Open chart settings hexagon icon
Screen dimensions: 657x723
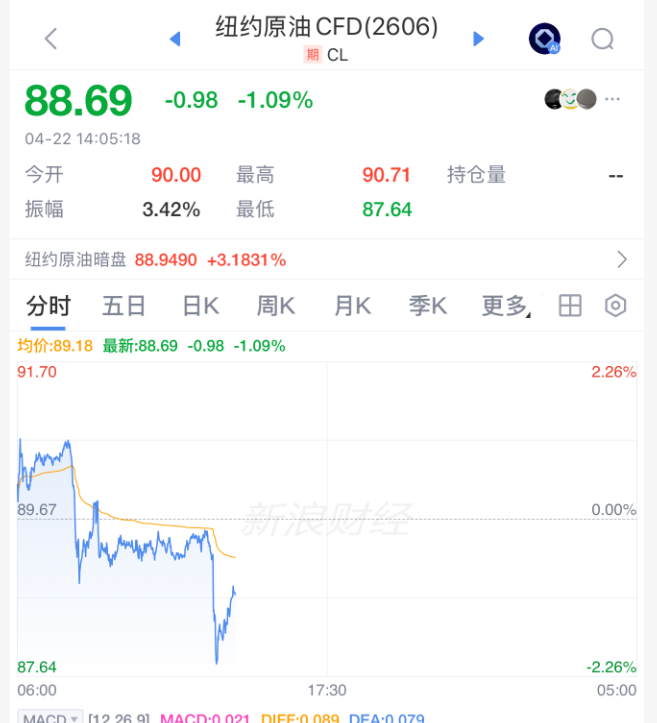[x=616, y=306]
